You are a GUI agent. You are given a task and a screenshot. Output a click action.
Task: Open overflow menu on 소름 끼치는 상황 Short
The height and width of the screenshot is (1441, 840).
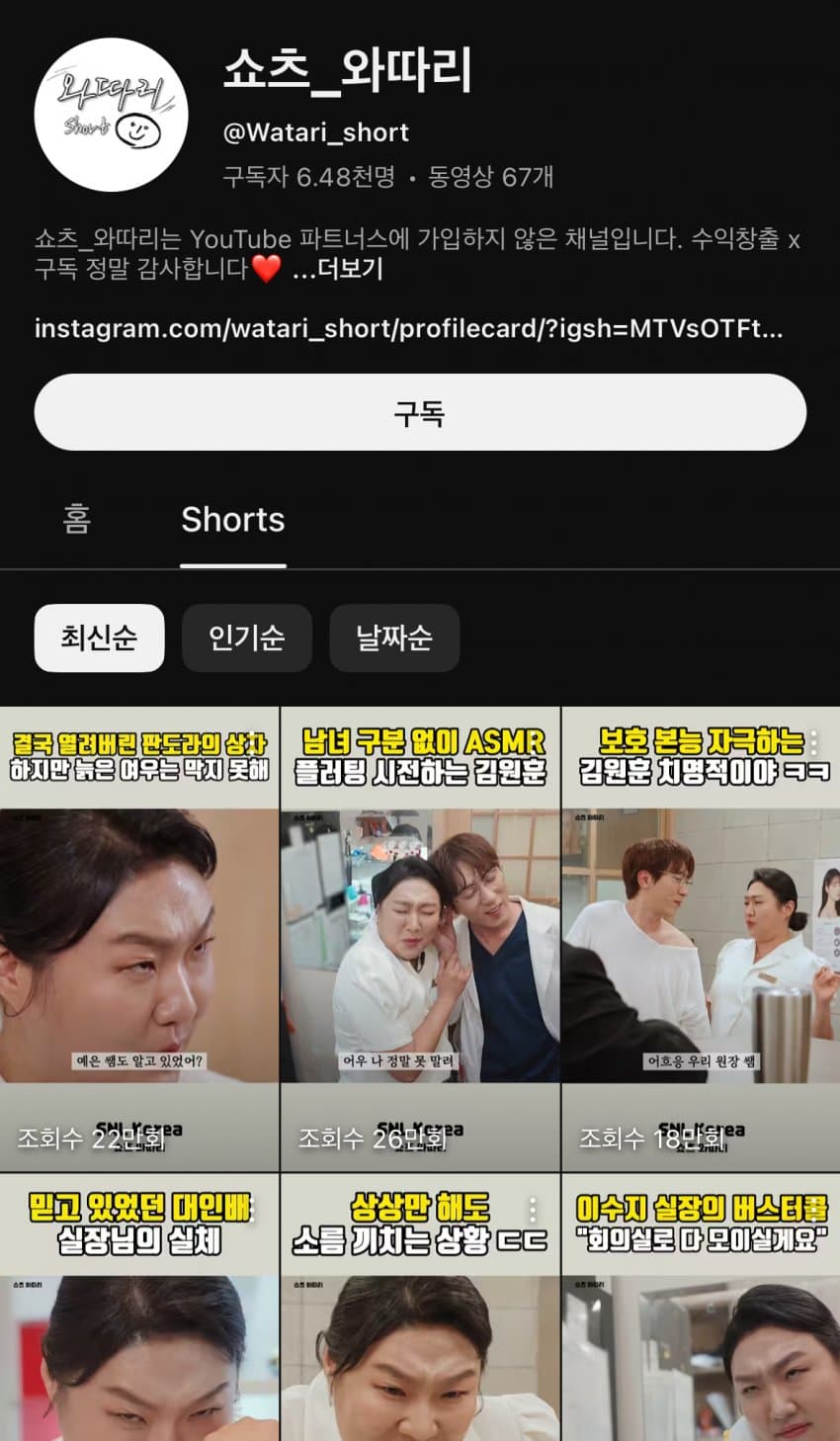pos(533,1210)
